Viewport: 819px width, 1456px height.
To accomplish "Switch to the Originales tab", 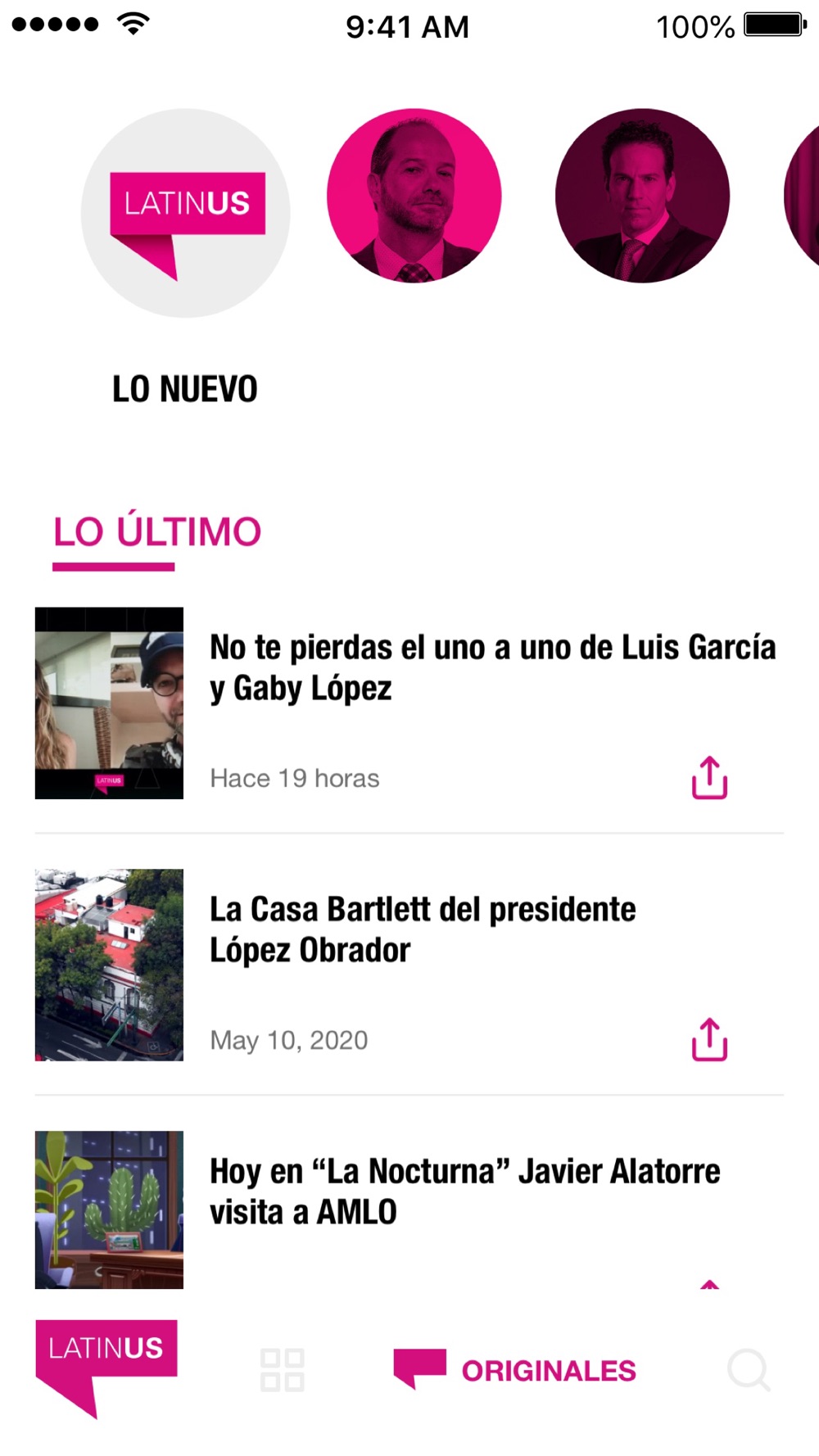I will [x=515, y=1370].
